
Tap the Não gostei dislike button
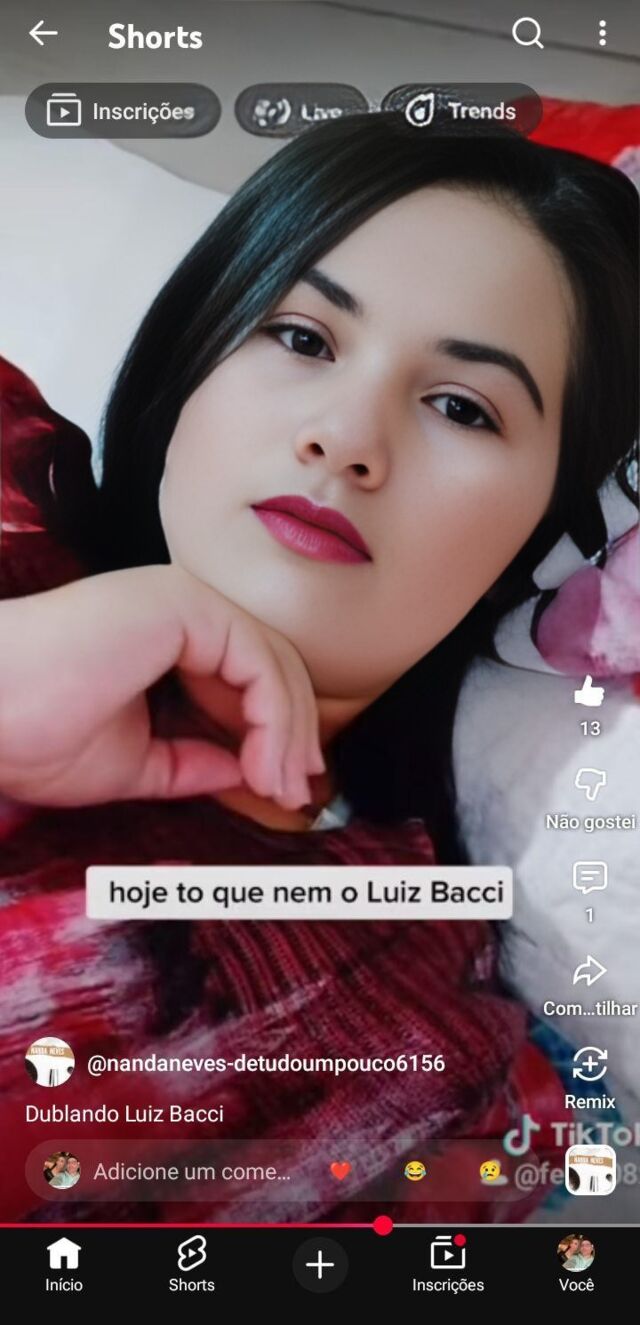pos(589,786)
